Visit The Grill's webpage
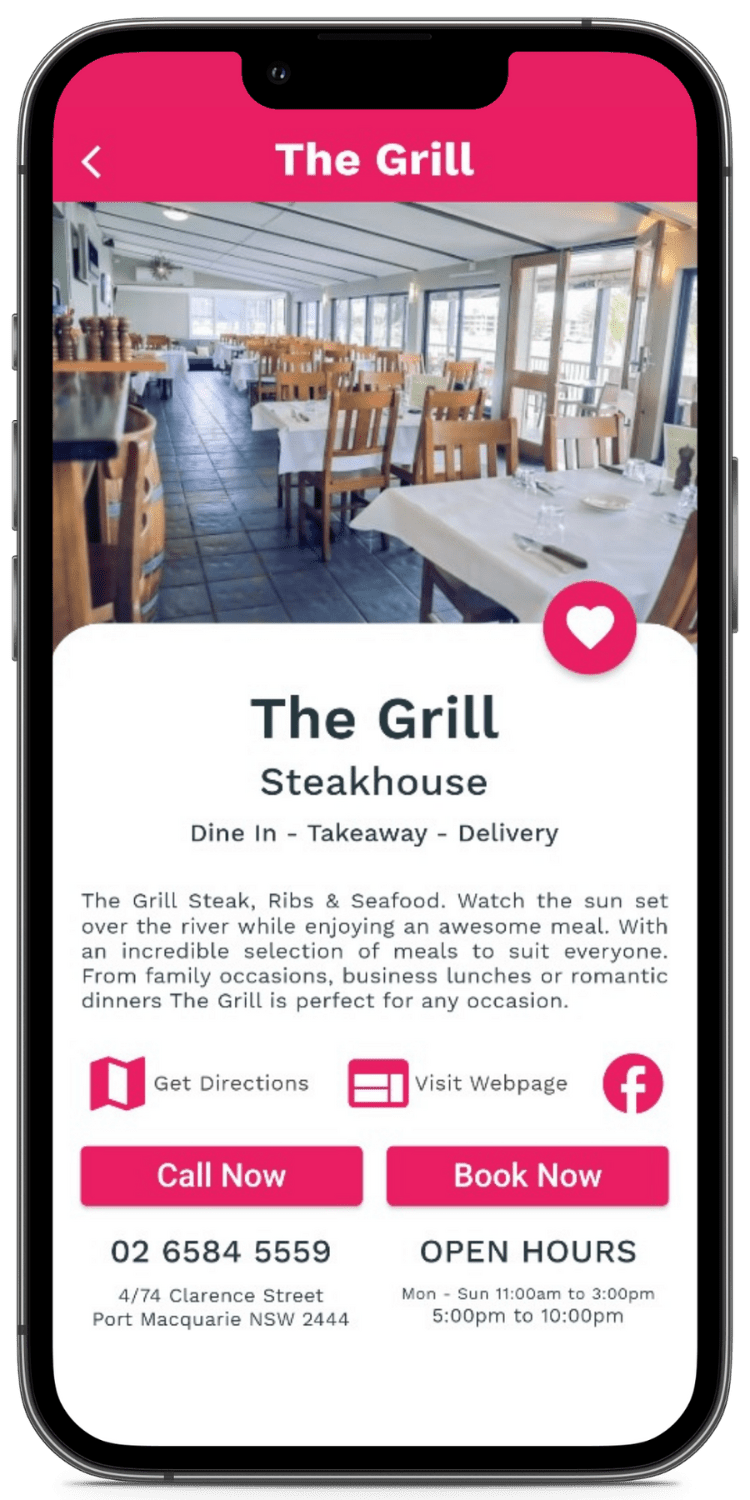The image size is (750, 1500). (x=458, y=1083)
